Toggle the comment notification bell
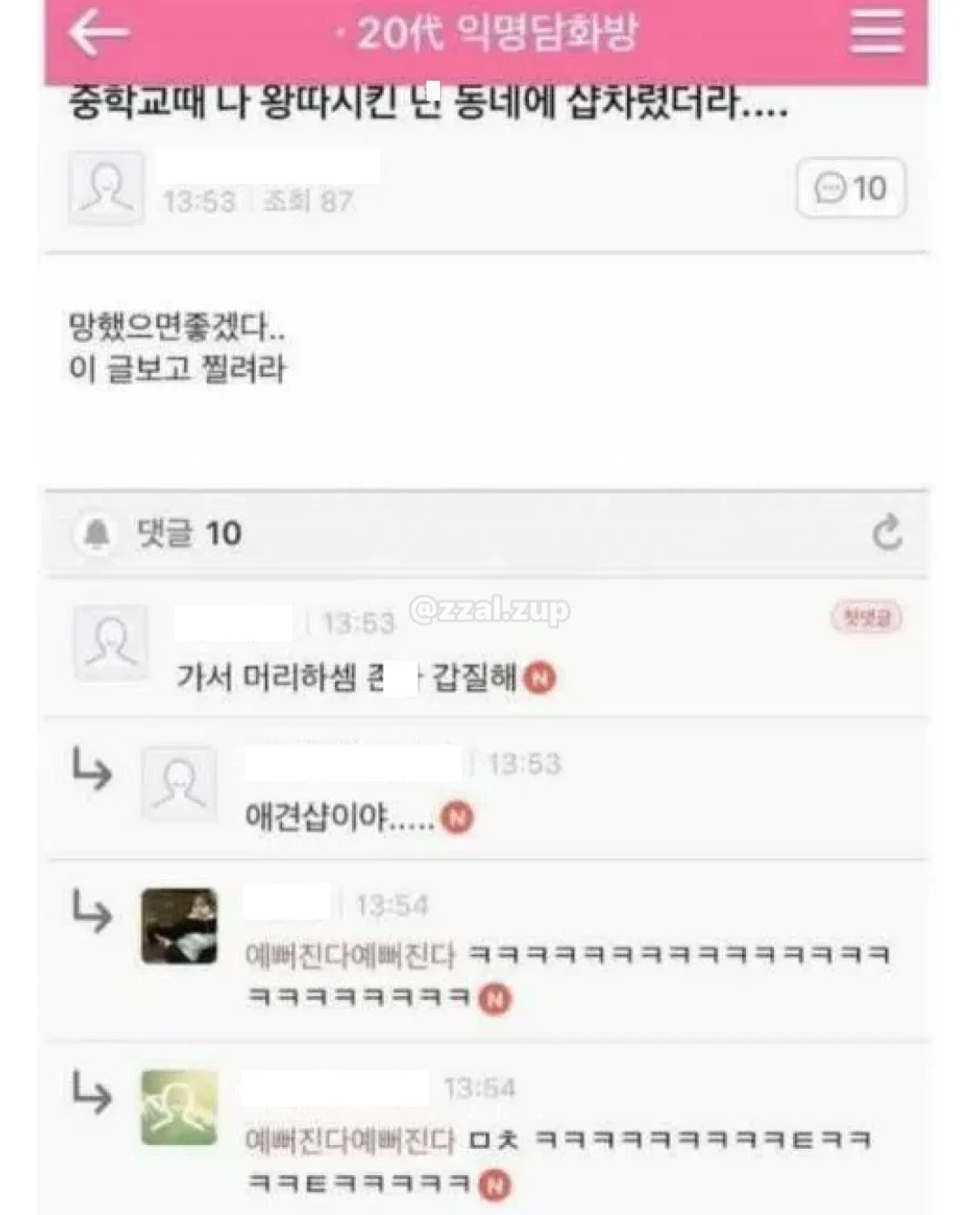The image size is (980, 1215). click(x=97, y=534)
